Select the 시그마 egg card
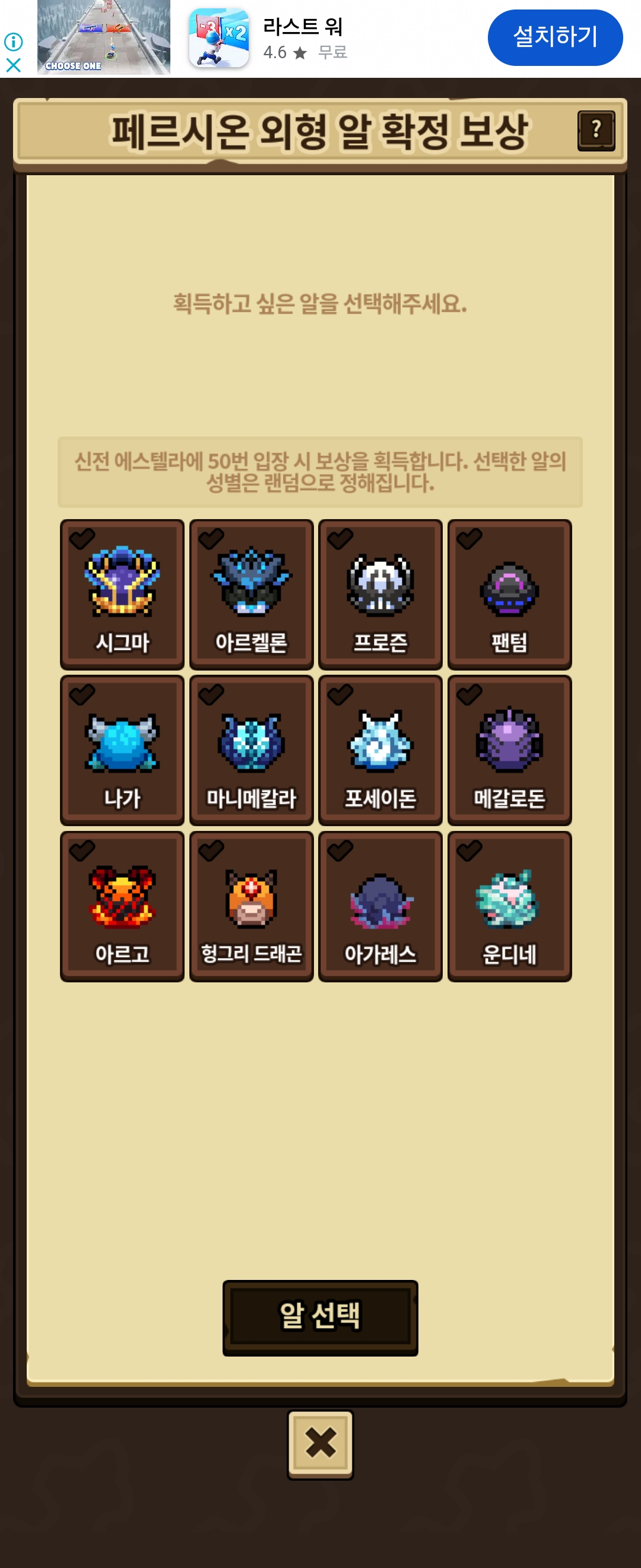The image size is (641, 1568). (x=122, y=594)
